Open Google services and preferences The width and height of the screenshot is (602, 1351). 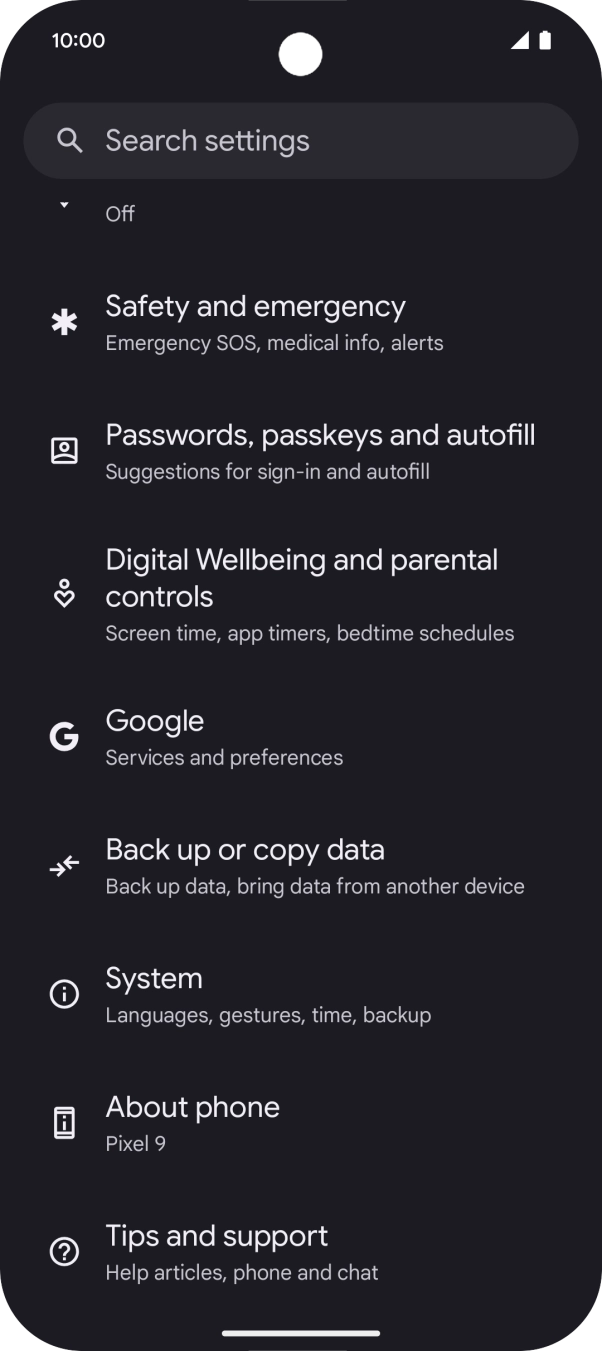(300, 738)
